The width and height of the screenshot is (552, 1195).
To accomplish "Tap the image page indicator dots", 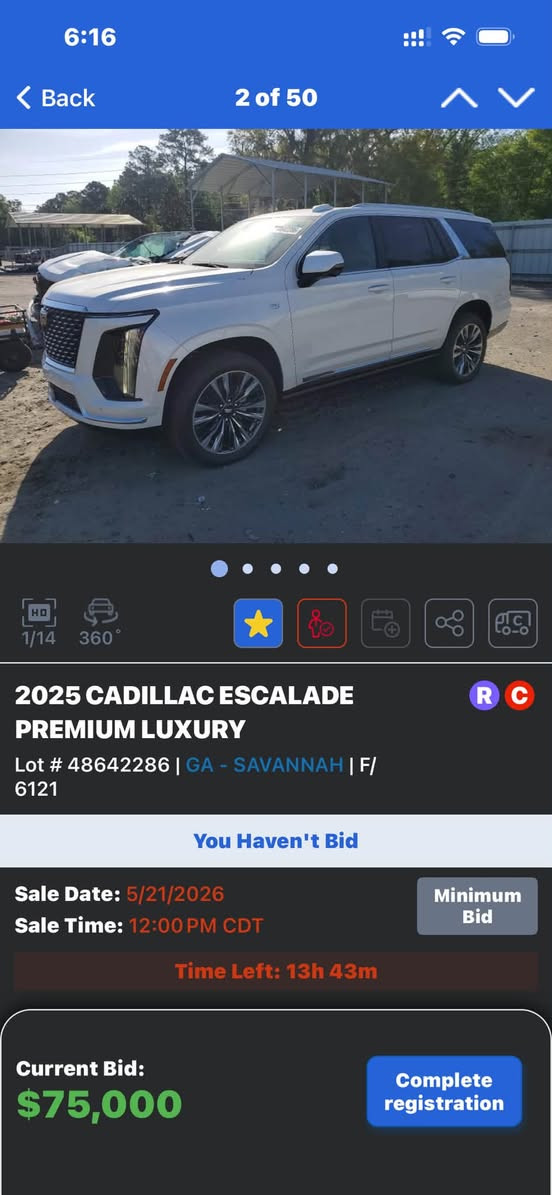I will 274,569.
